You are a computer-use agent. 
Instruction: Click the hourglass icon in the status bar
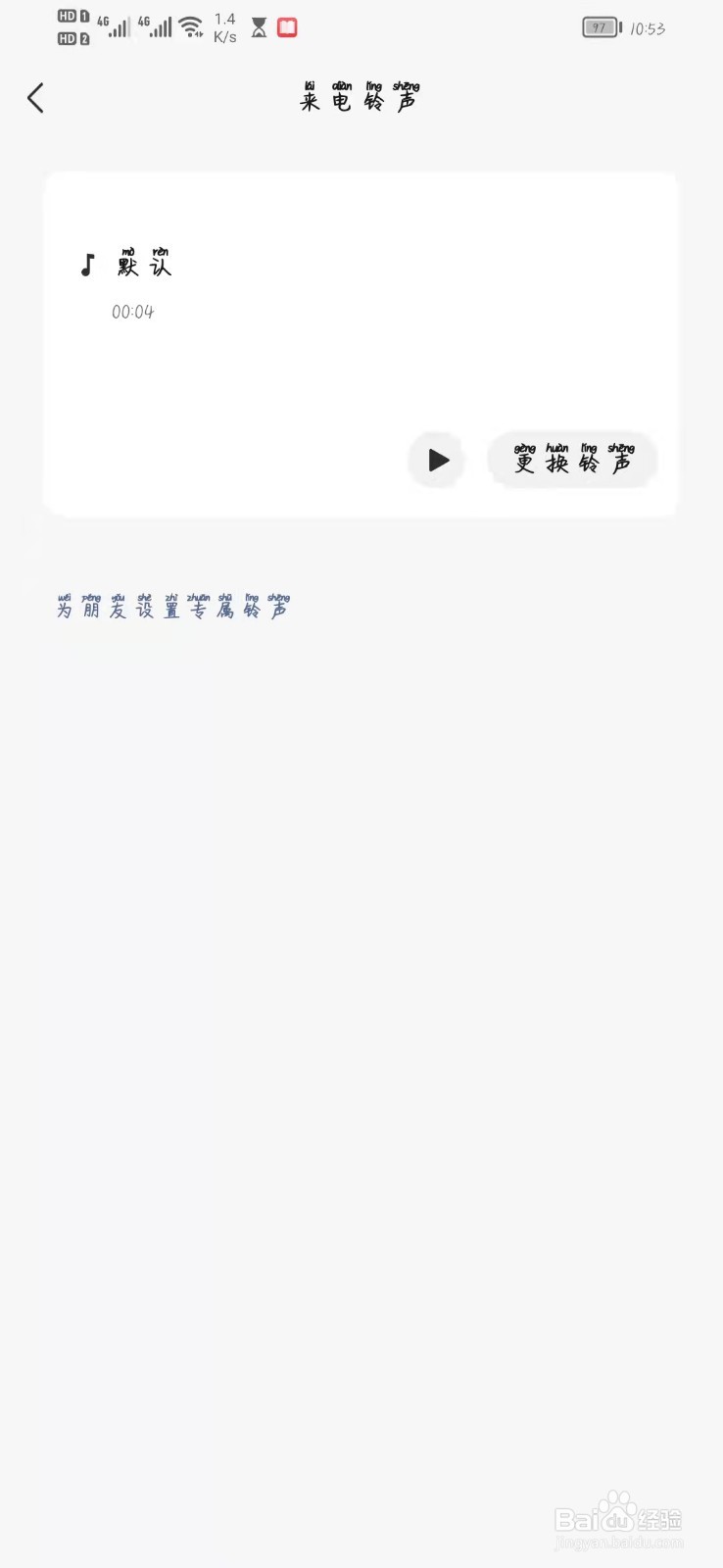click(x=259, y=27)
